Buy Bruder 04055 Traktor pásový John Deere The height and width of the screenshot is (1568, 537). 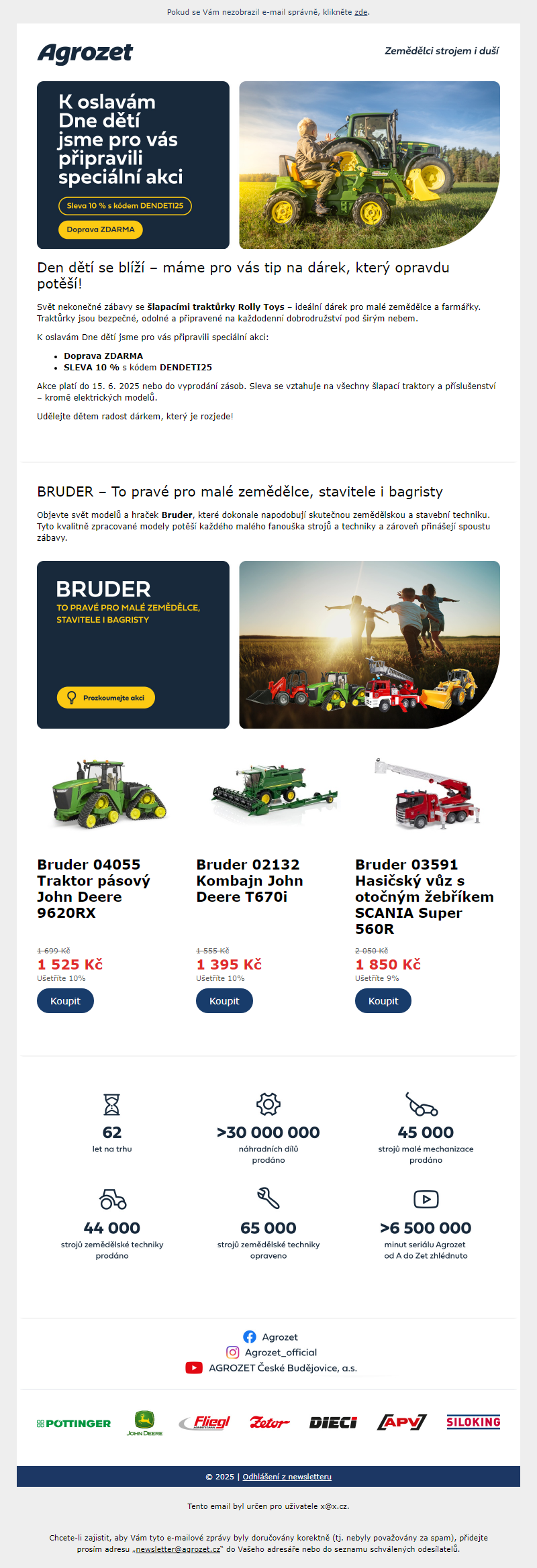pos(65,1001)
